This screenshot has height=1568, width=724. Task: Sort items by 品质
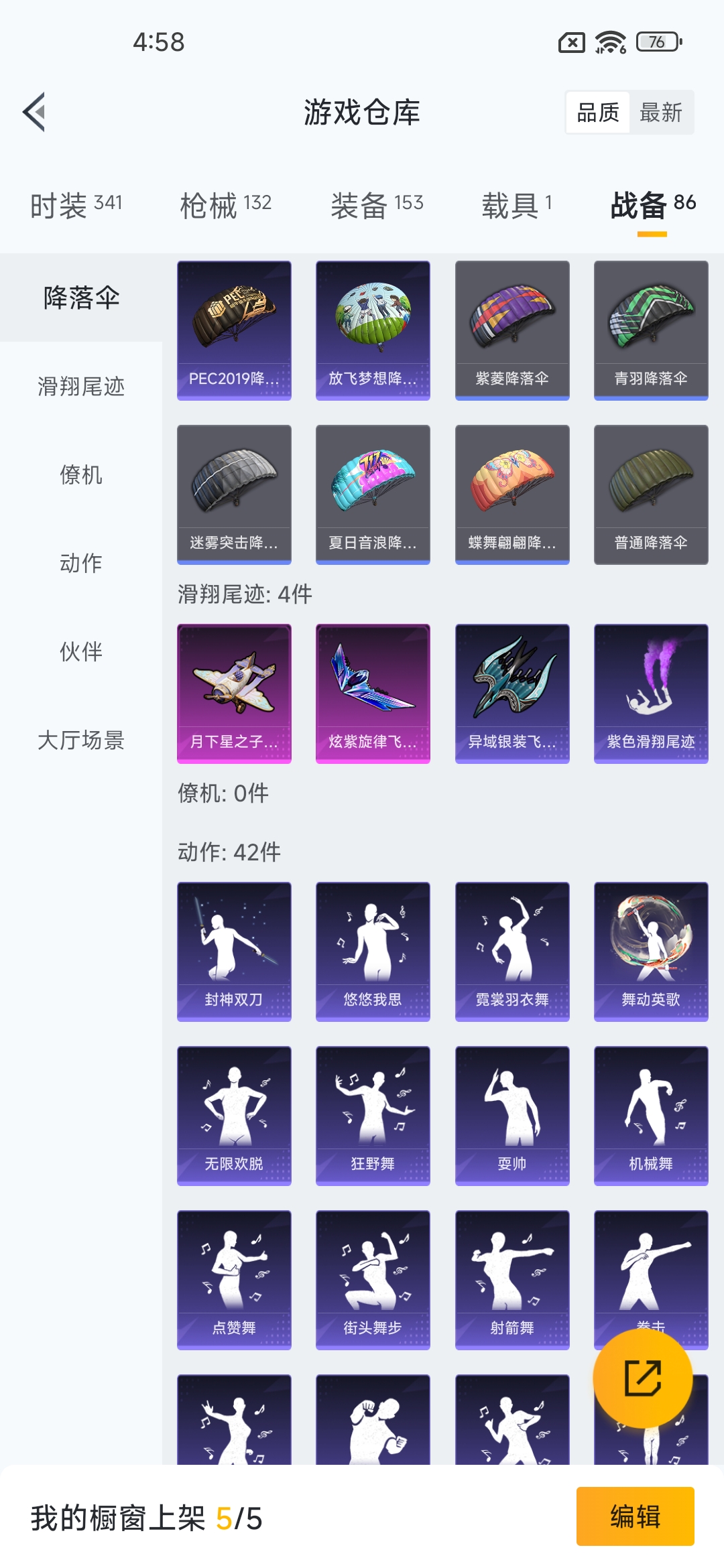point(598,113)
